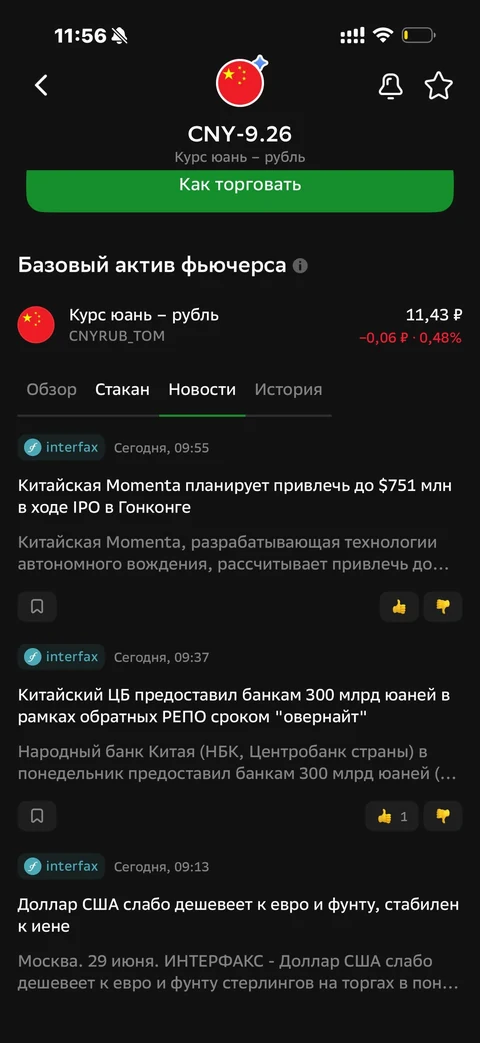Open the news about Китайский ЦБ РЕПО
The image size is (480, 1043).
click(235, 706)
